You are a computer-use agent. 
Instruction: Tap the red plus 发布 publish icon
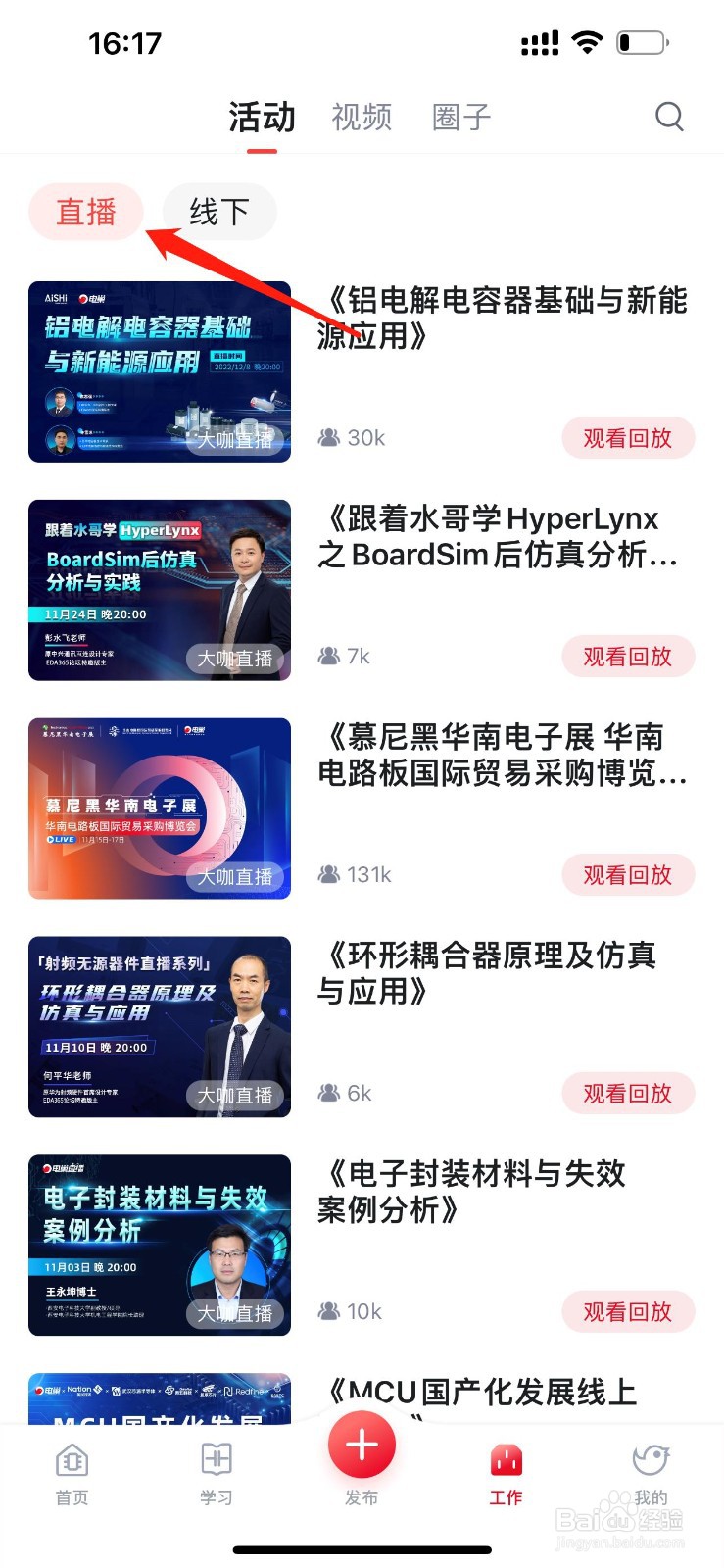coord(362,1444)
